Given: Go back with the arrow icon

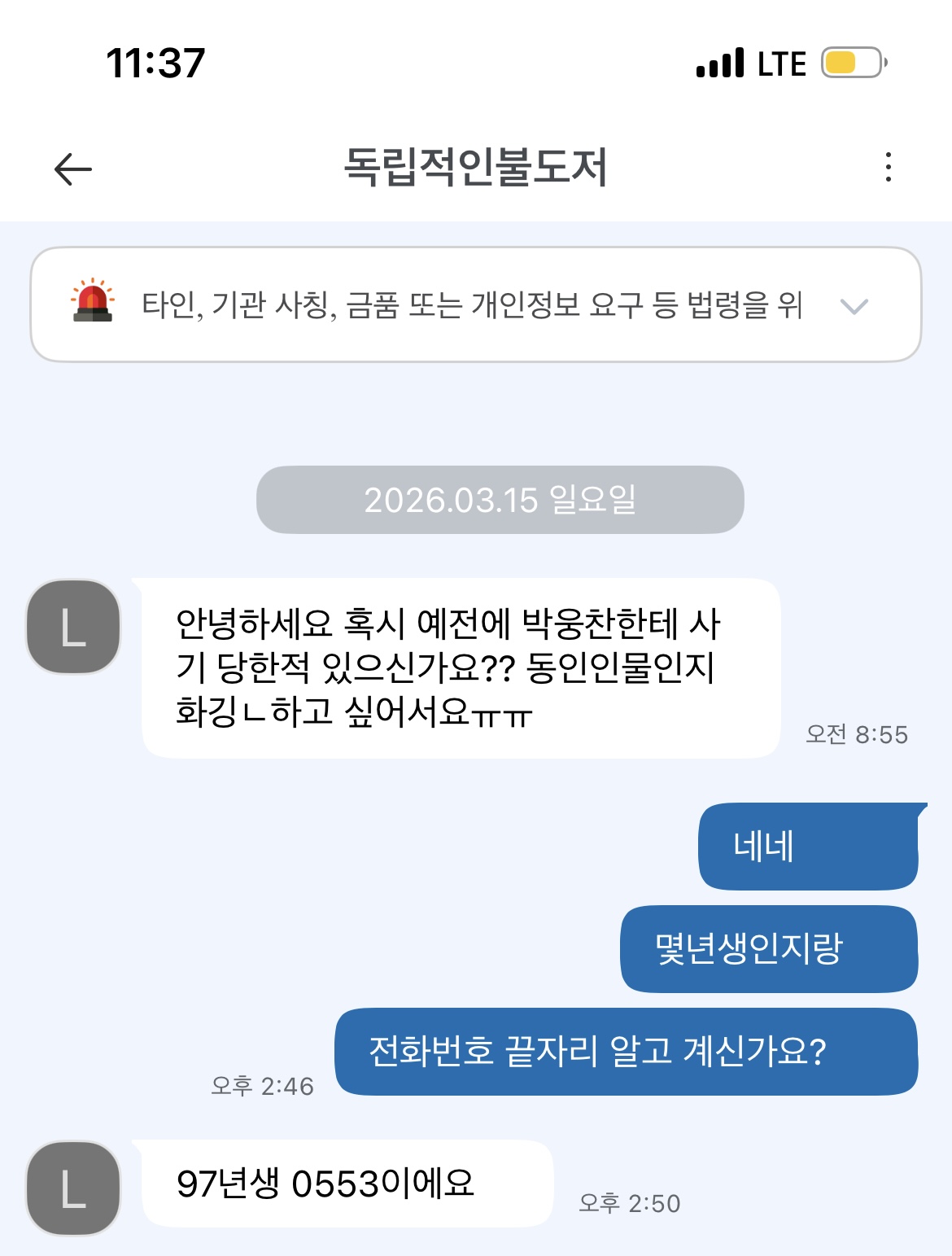Looking at the screenshot, I should coord(73,169).
